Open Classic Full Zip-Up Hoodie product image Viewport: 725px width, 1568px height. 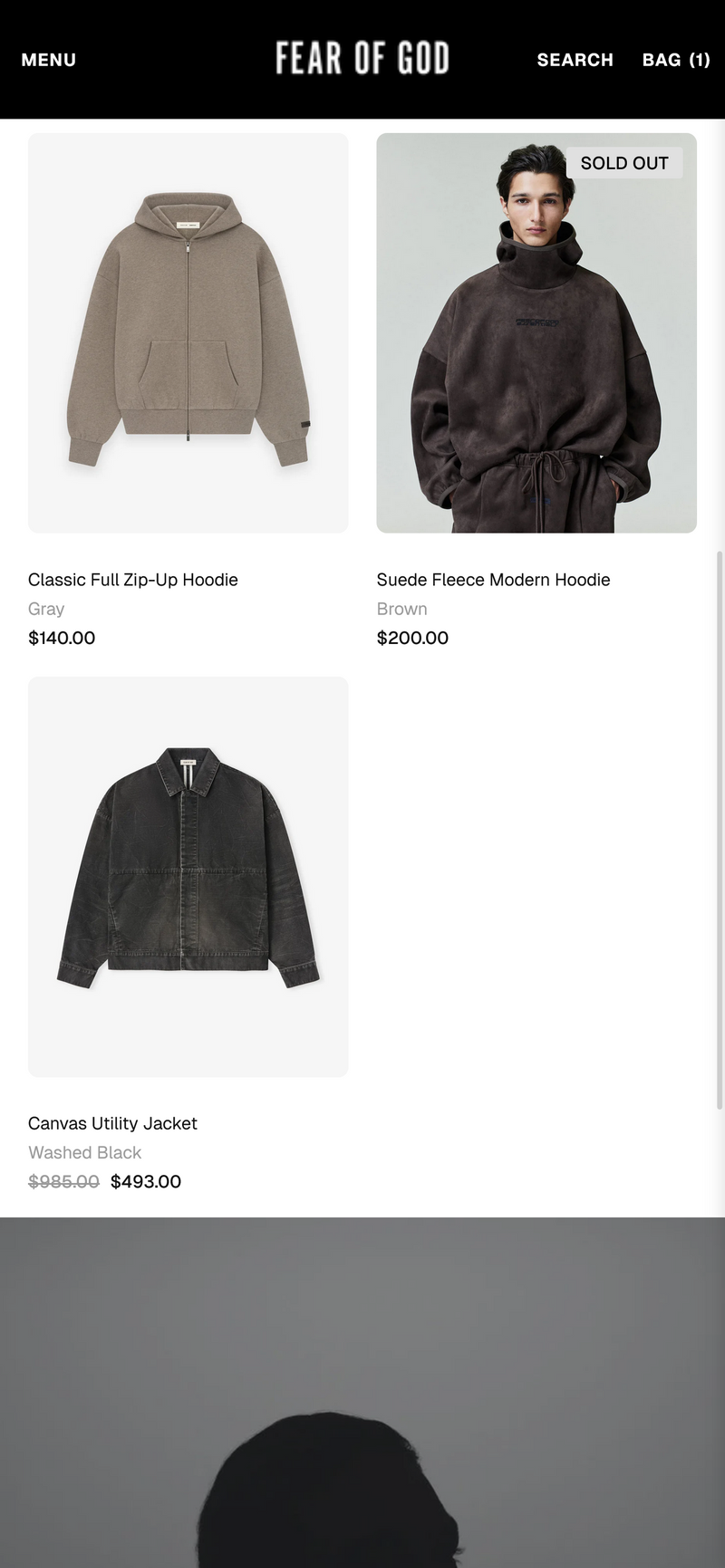[x=188, y=333]
